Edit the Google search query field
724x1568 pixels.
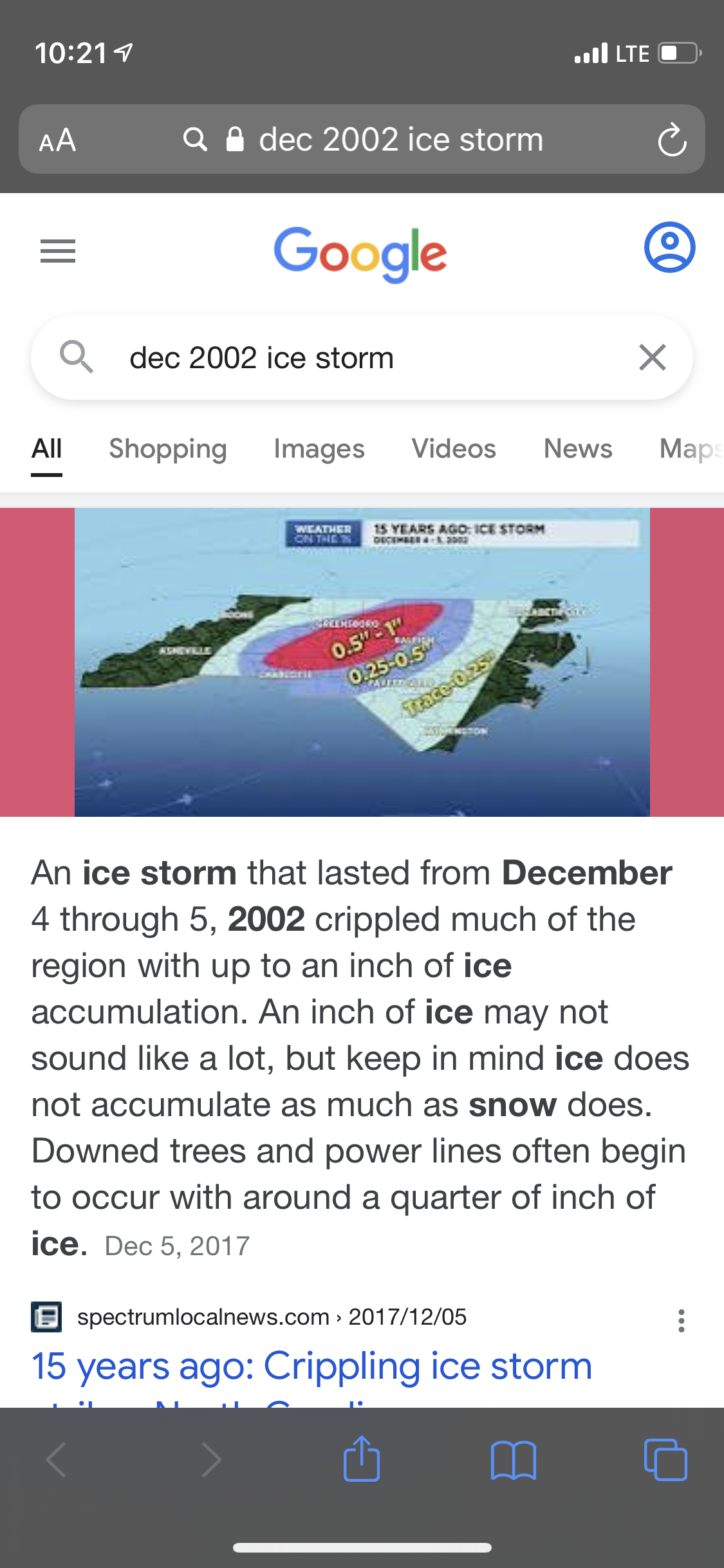click(x=362, y=357)
